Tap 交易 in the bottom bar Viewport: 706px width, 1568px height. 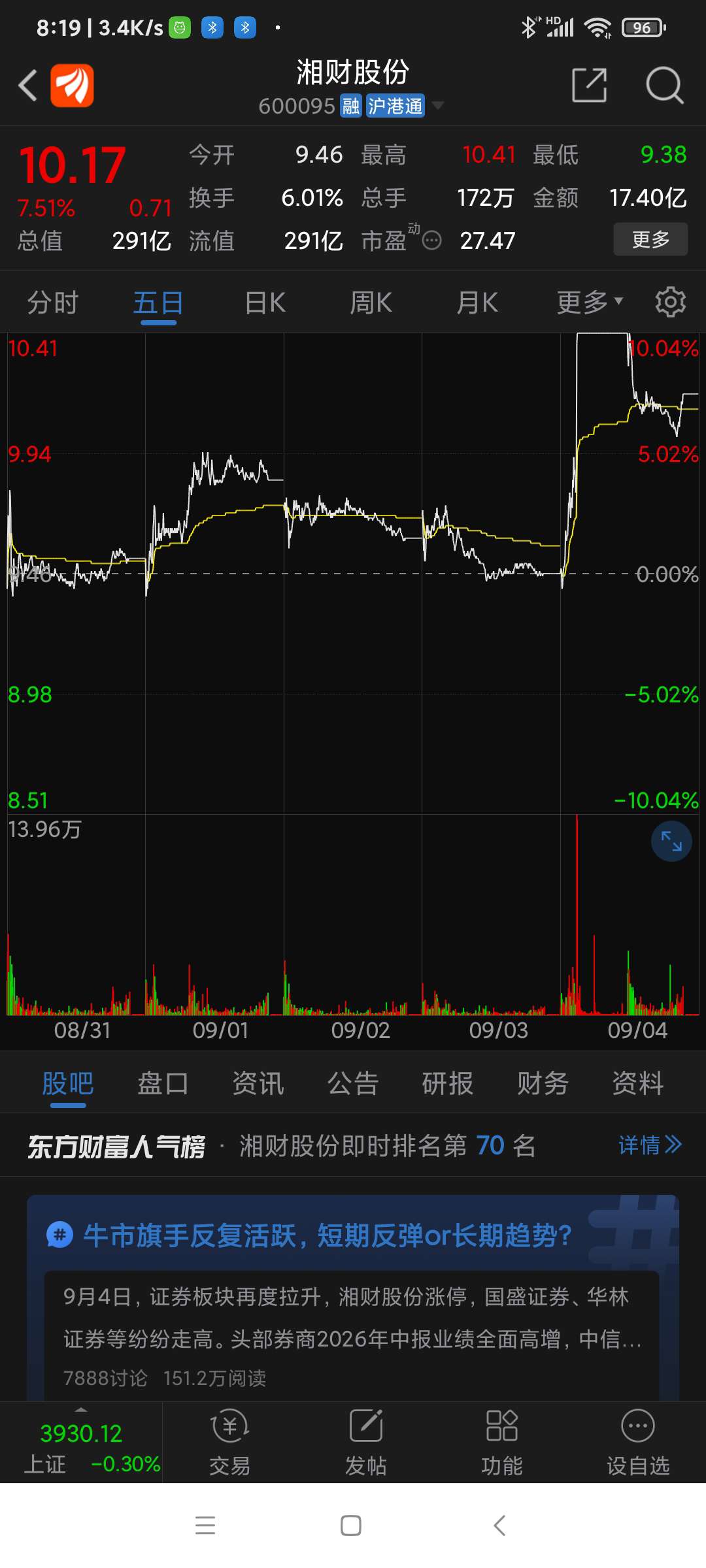pyautogui.click(x=230, y=1442)
